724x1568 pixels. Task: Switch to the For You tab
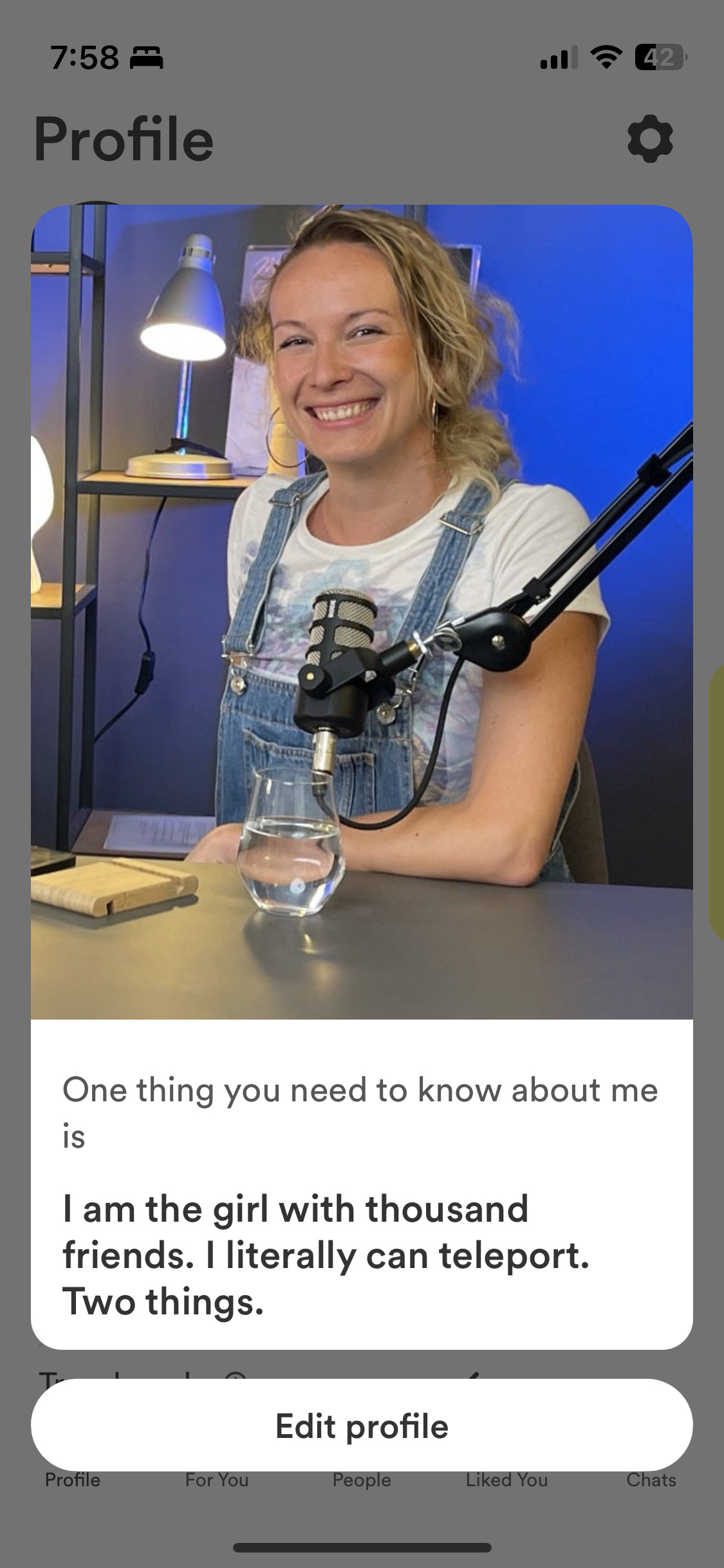point(217,1480)
